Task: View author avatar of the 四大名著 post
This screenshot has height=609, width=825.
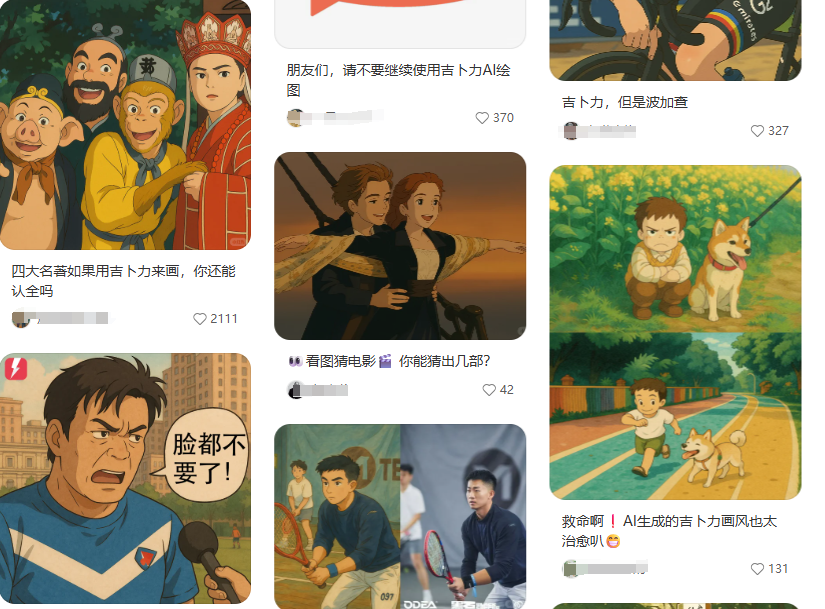Action: click(x=19, y=319)
